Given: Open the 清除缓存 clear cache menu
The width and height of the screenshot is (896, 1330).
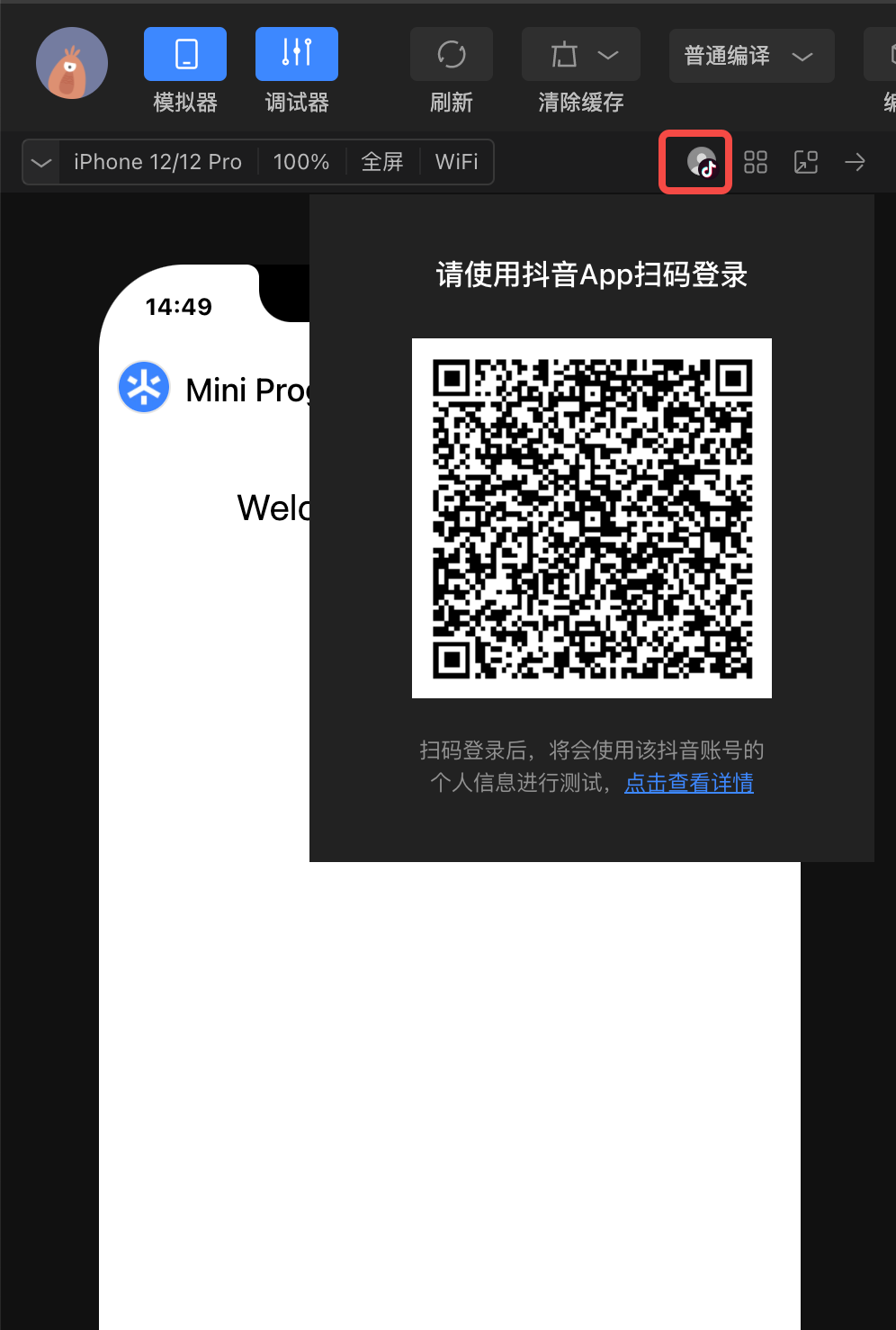Looking at the screenshot, I should [581, 55].
